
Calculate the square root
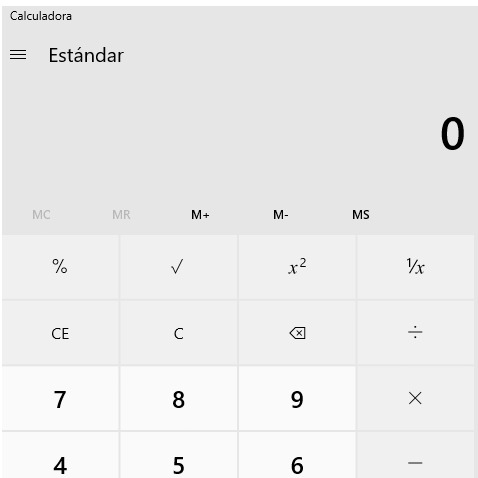click(x=178, y=267)
